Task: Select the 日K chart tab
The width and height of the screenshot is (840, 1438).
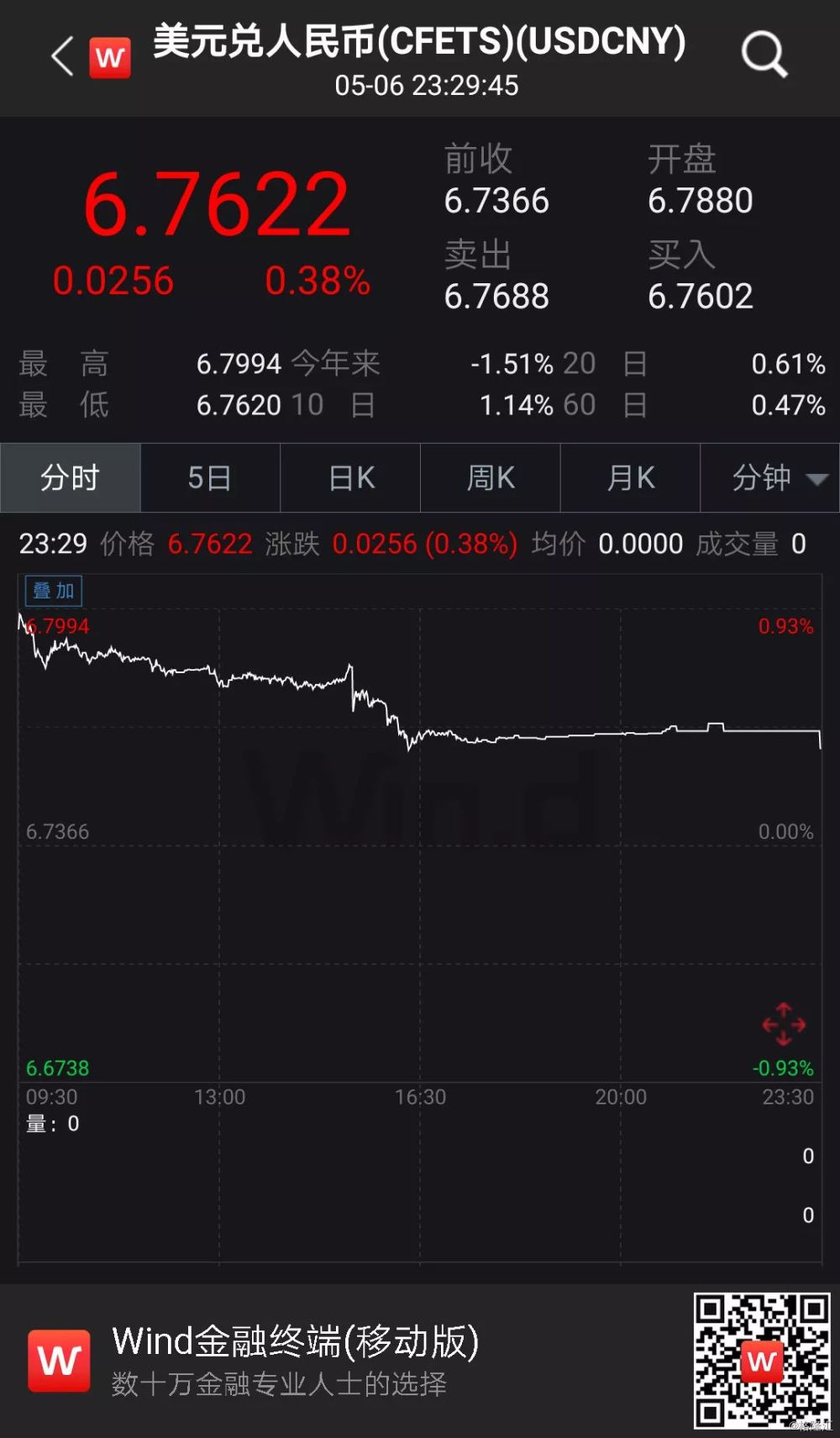Action: [350, 478]
